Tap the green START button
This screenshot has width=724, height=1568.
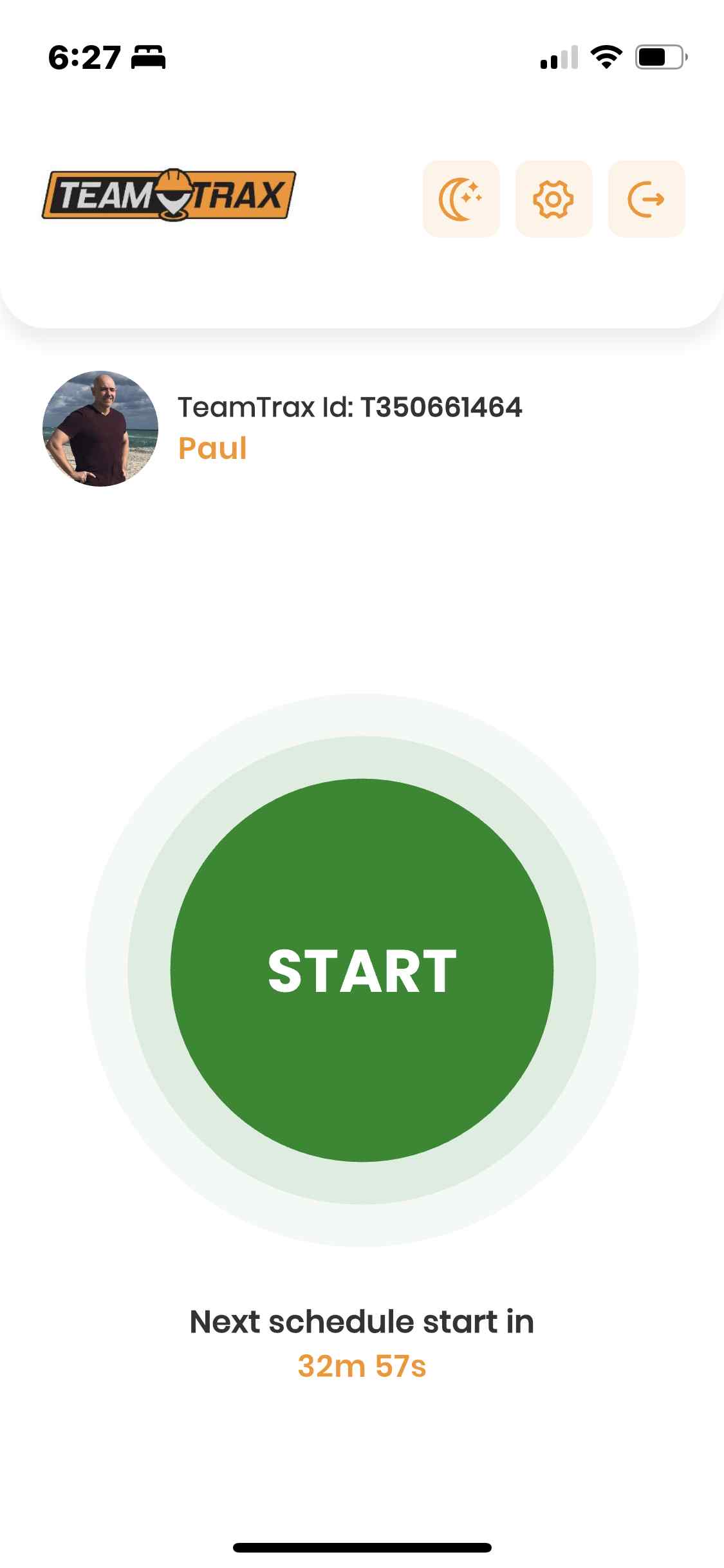(362, 971)
